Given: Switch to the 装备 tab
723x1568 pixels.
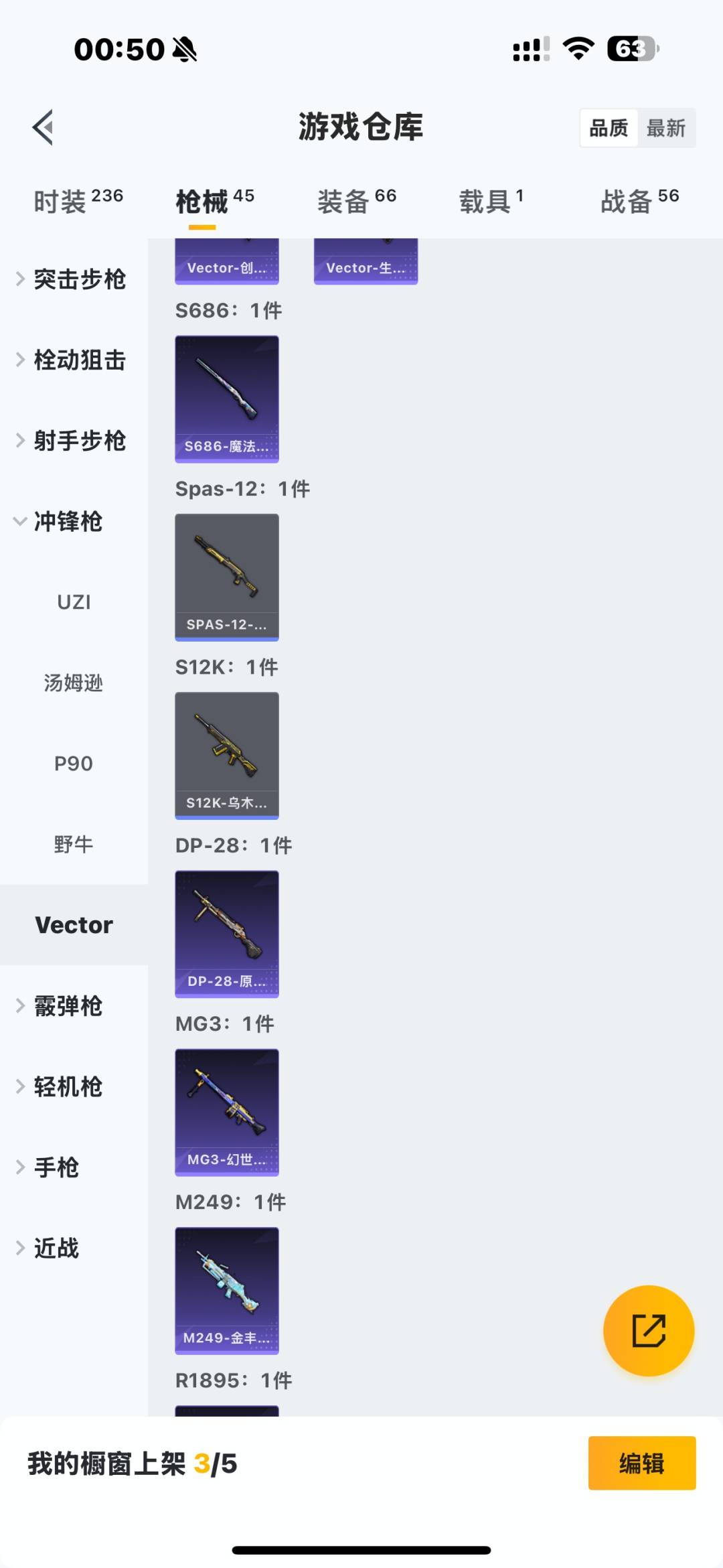Looking at the screenshot, I should tap(356, 201).
